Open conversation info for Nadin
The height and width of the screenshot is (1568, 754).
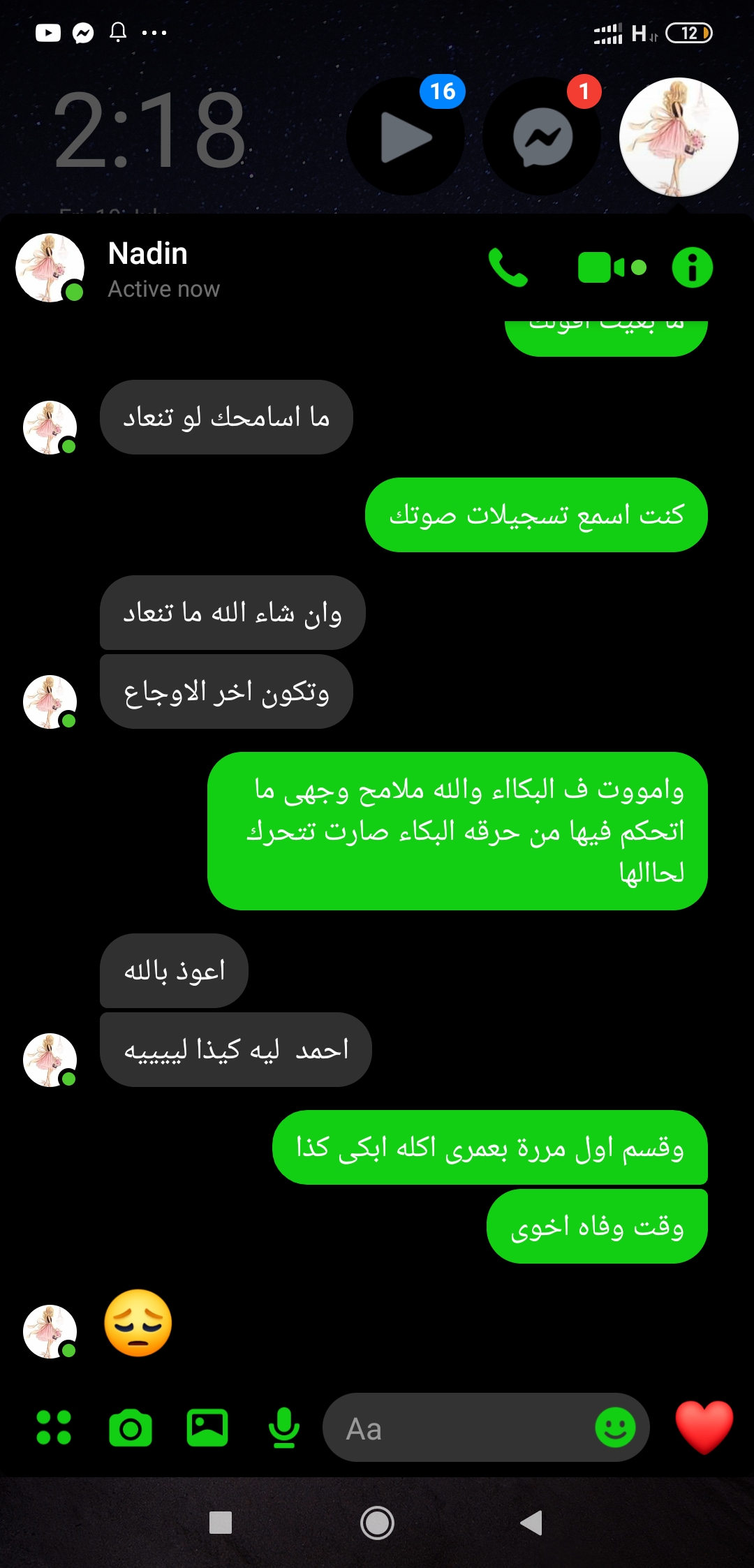pos(692,267)
